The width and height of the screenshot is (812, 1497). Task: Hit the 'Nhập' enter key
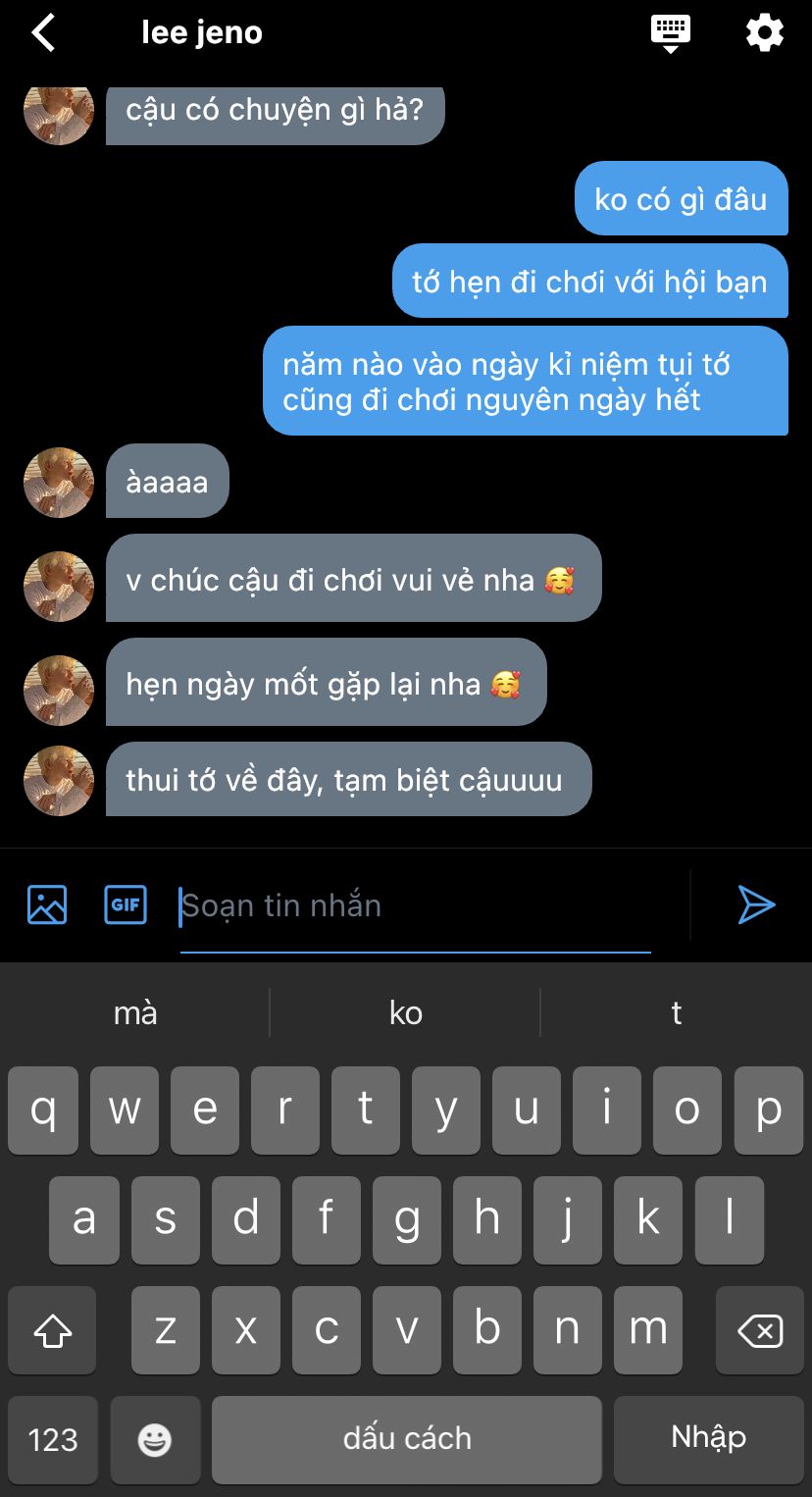[x=709, y=1440]
